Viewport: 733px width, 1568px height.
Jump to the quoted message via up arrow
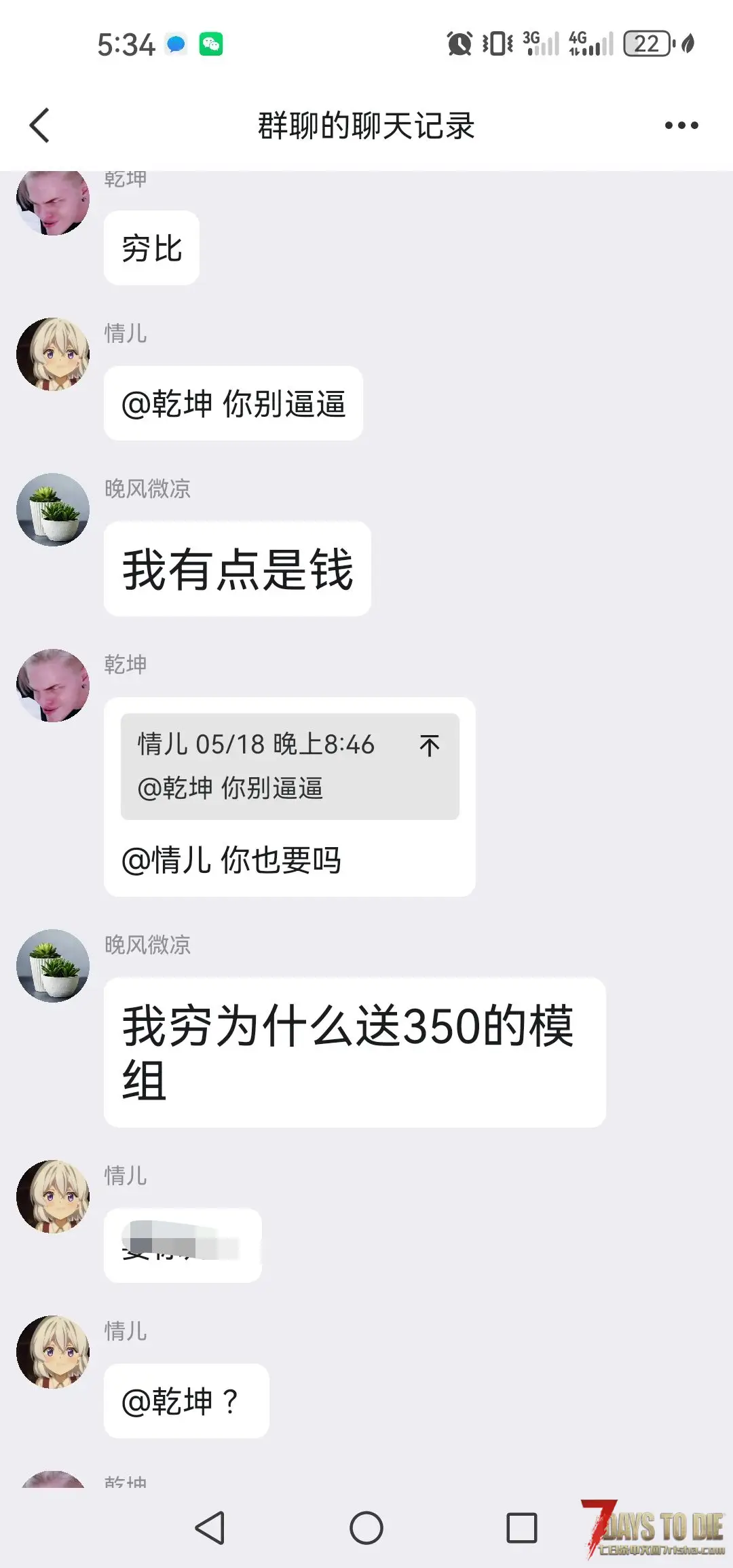tap(430, 745)
